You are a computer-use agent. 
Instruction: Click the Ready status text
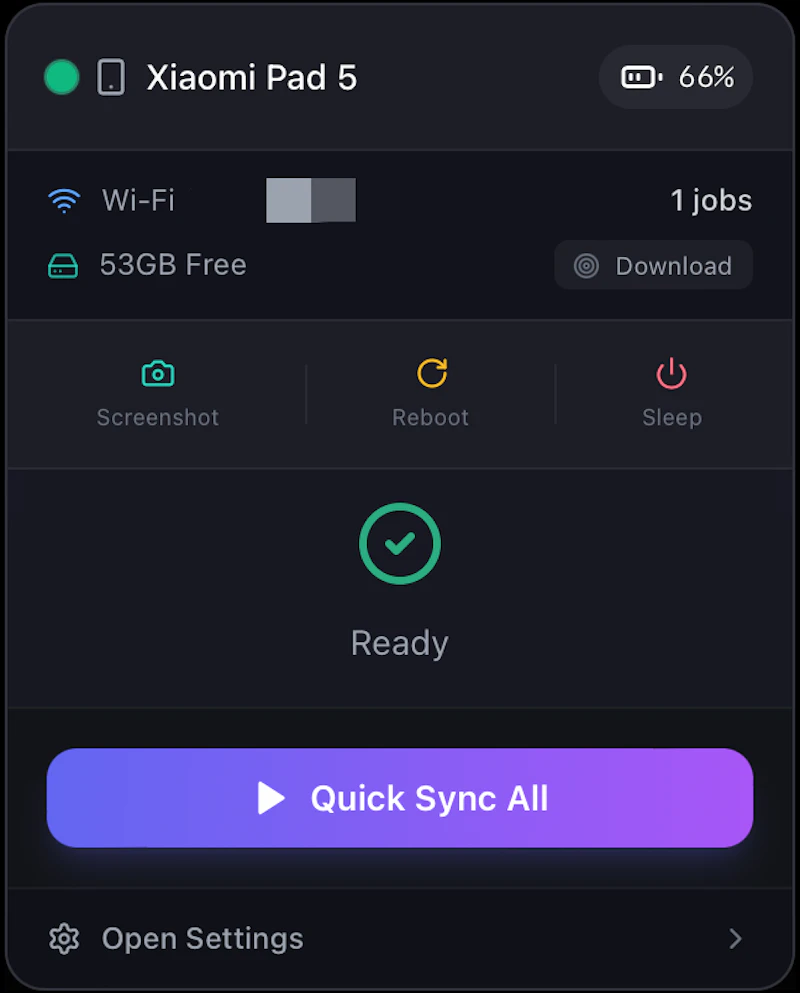[400, 643]
